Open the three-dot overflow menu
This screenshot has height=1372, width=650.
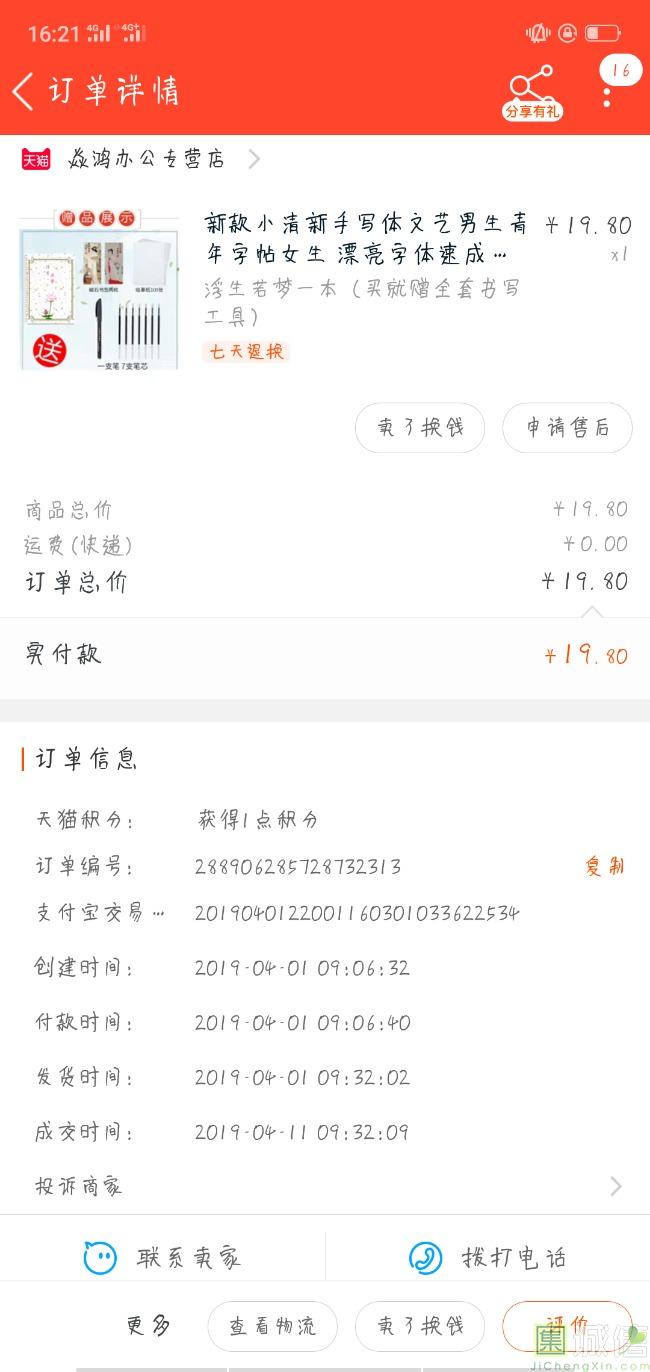(607, 97)
